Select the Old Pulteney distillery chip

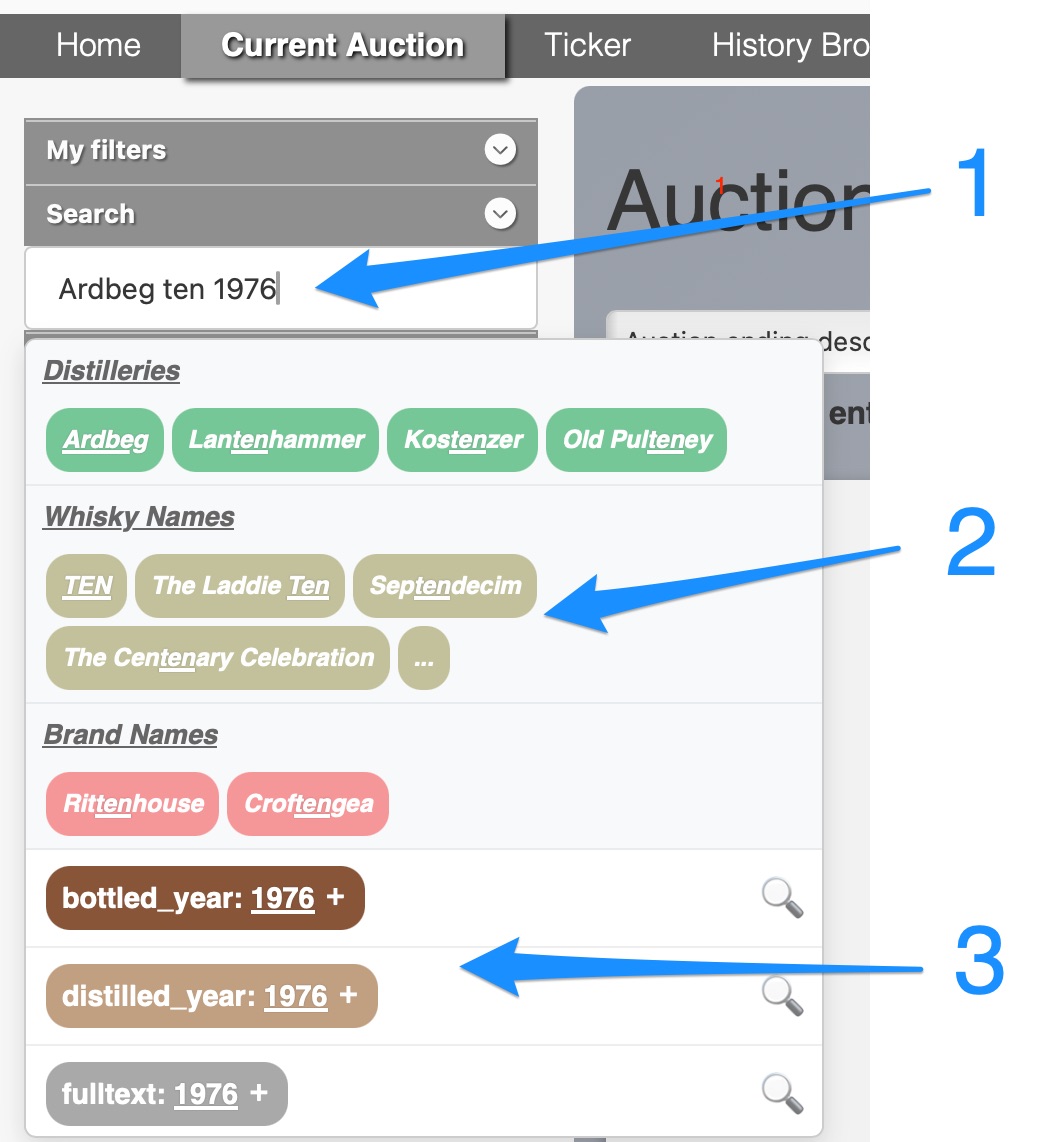(637, 440)
